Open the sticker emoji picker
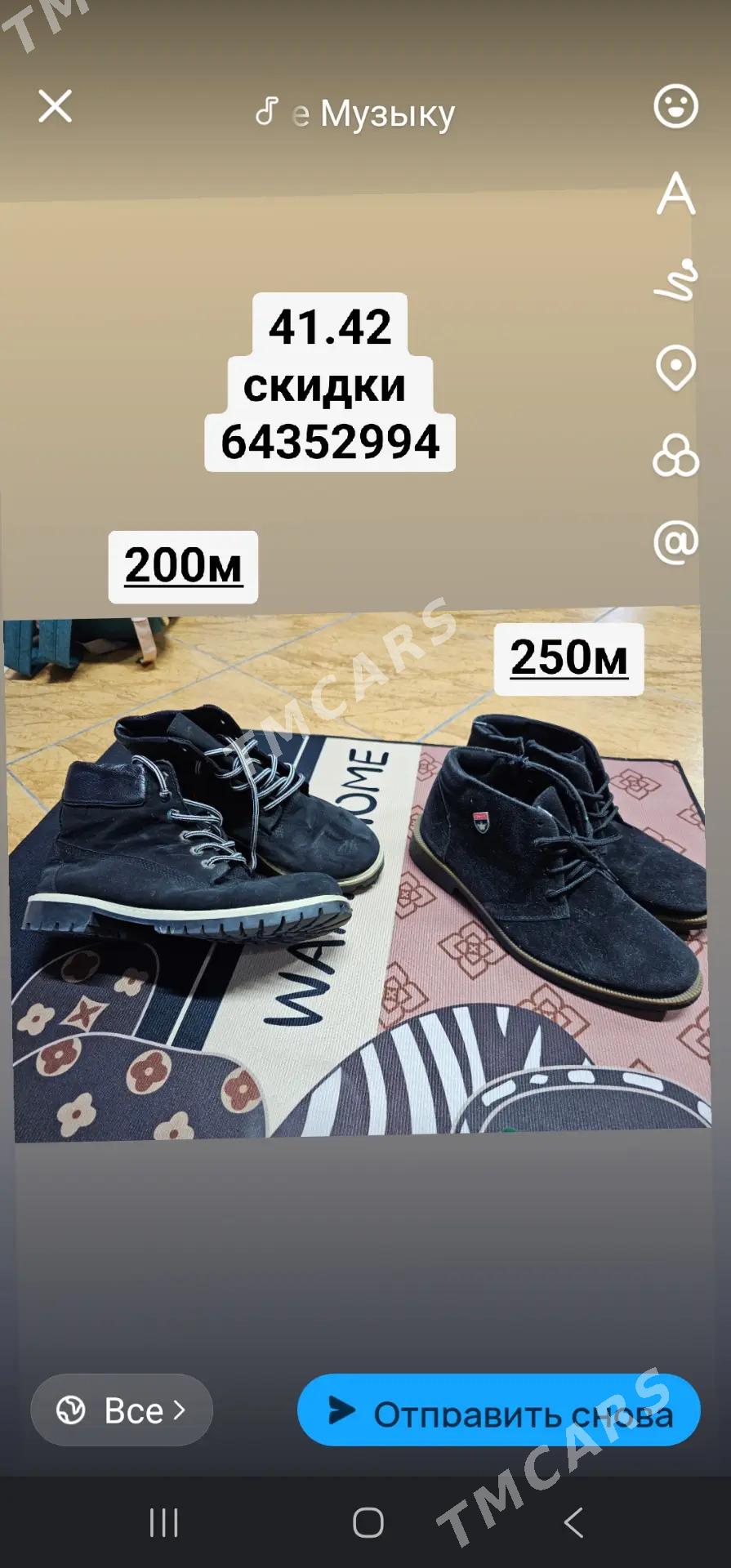The height and width of the screenshot is (1568, 731). click(x=675, y=106)
